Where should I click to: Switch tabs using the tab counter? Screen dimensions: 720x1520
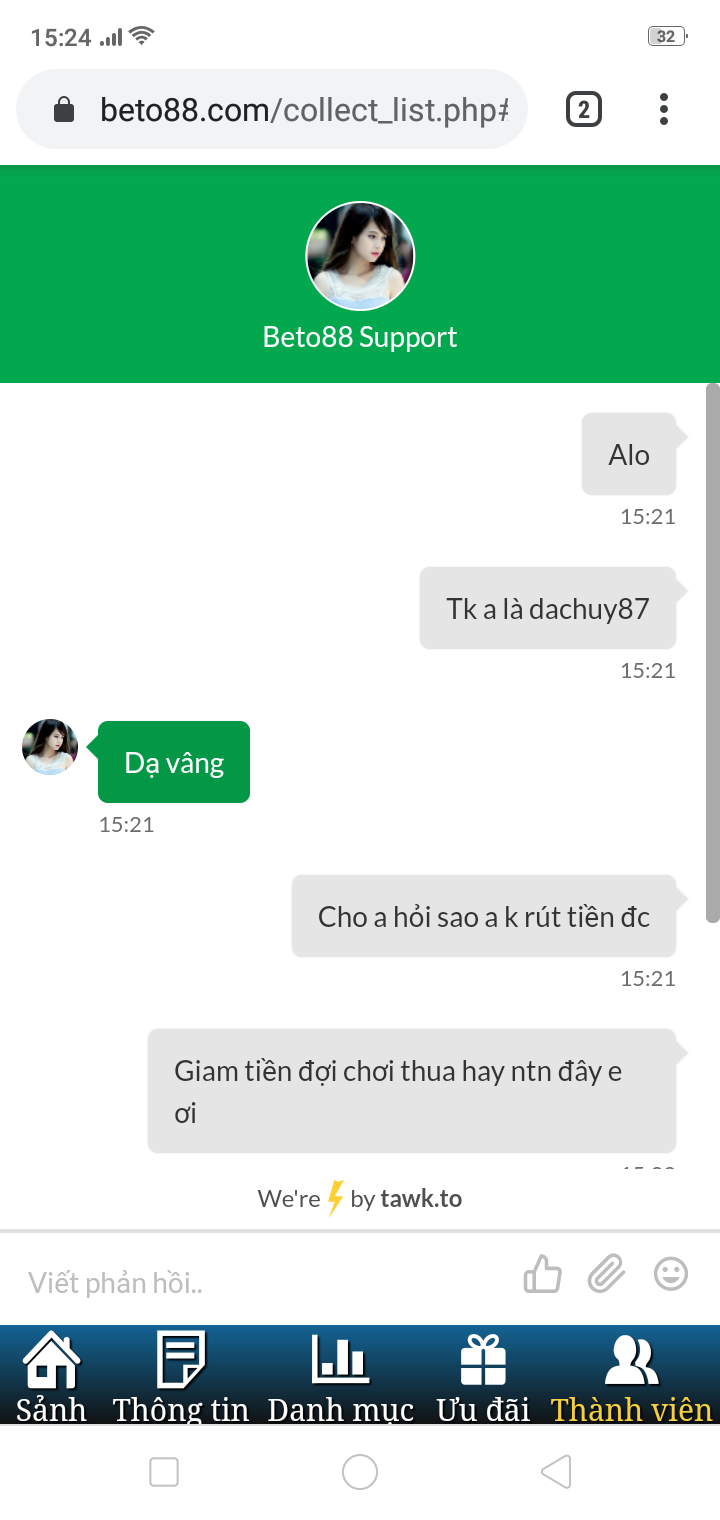click(x=583, y=109)
